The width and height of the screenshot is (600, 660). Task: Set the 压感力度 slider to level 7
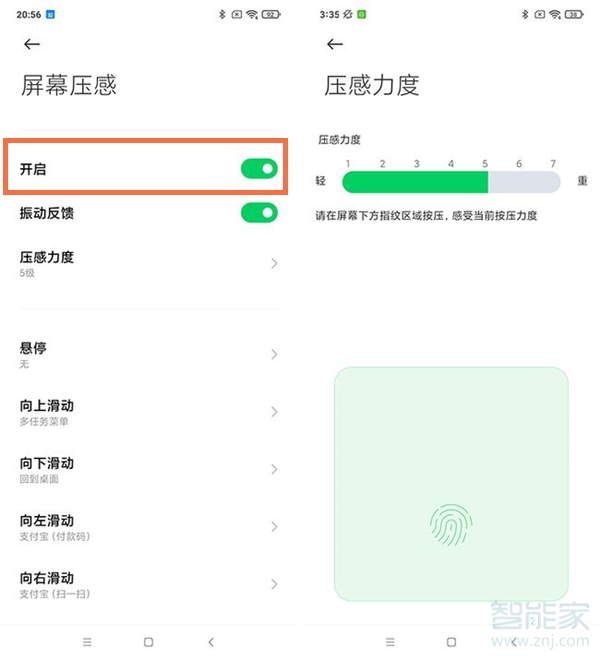(553, 182)
